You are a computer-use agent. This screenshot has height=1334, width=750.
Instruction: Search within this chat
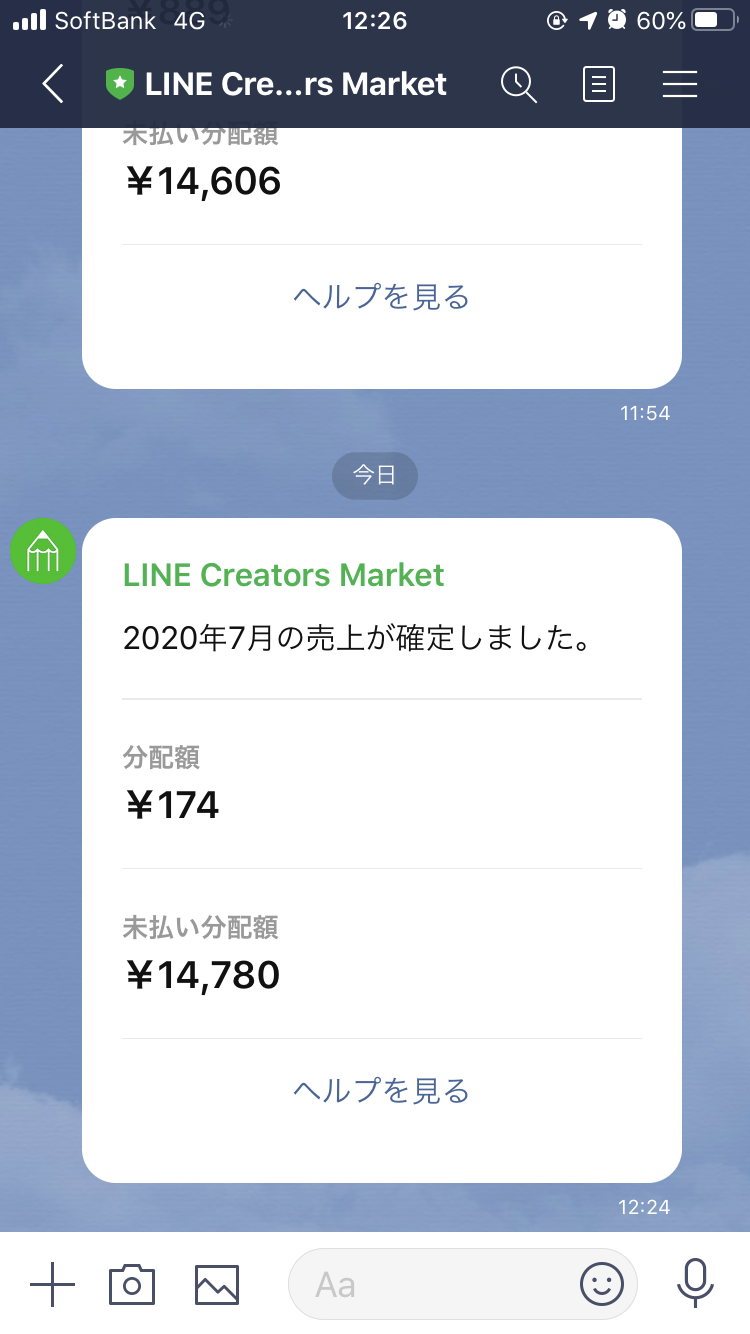[x=519, y=84]
